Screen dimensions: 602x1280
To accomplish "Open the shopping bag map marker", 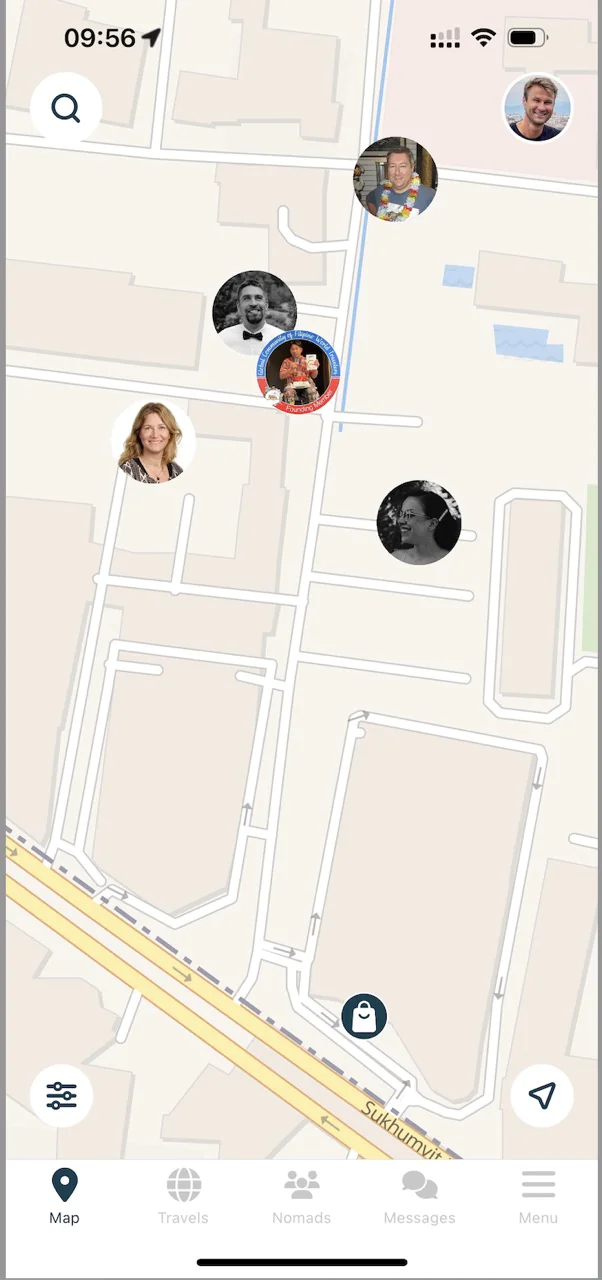I will pyautogui.click(x=364, y=1017).
